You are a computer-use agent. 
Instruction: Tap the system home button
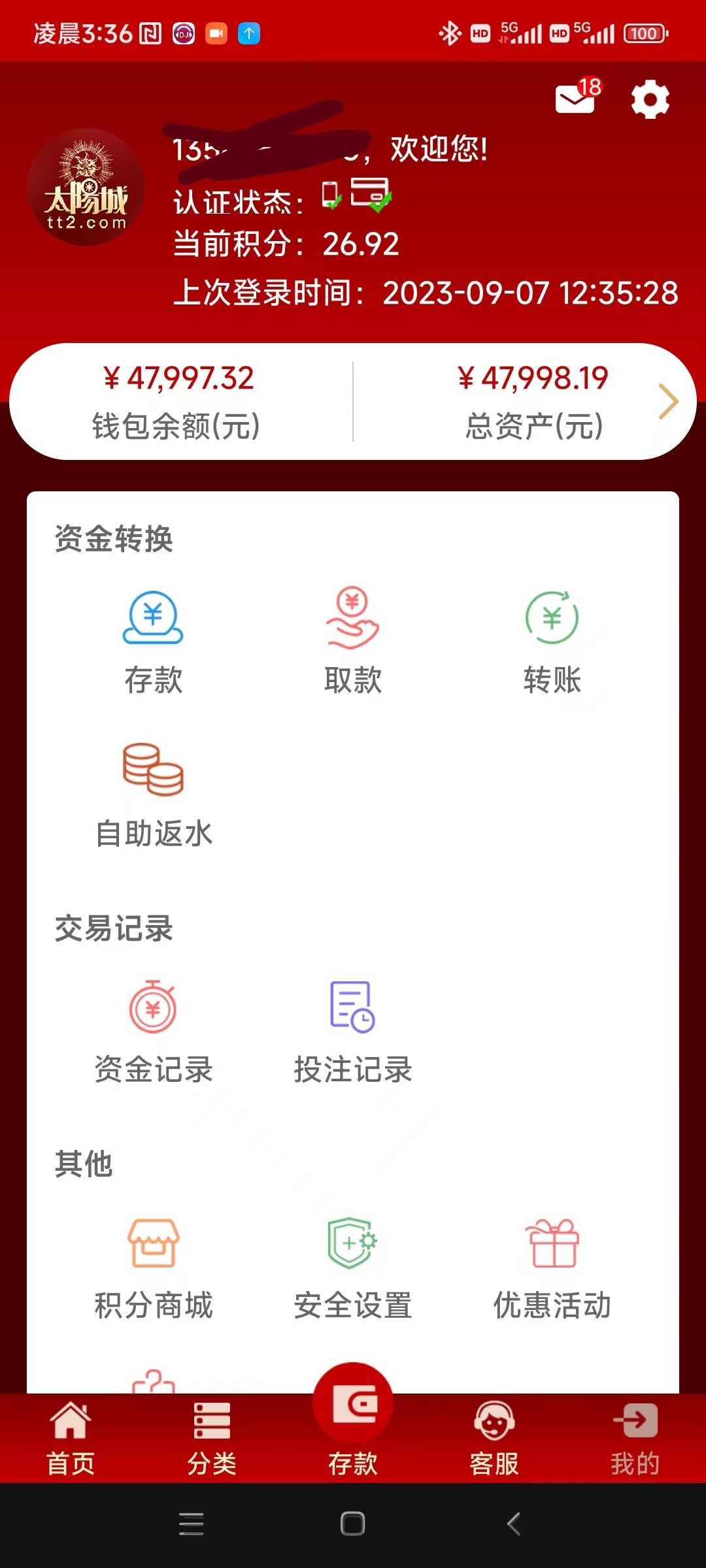pos(353,1524)
